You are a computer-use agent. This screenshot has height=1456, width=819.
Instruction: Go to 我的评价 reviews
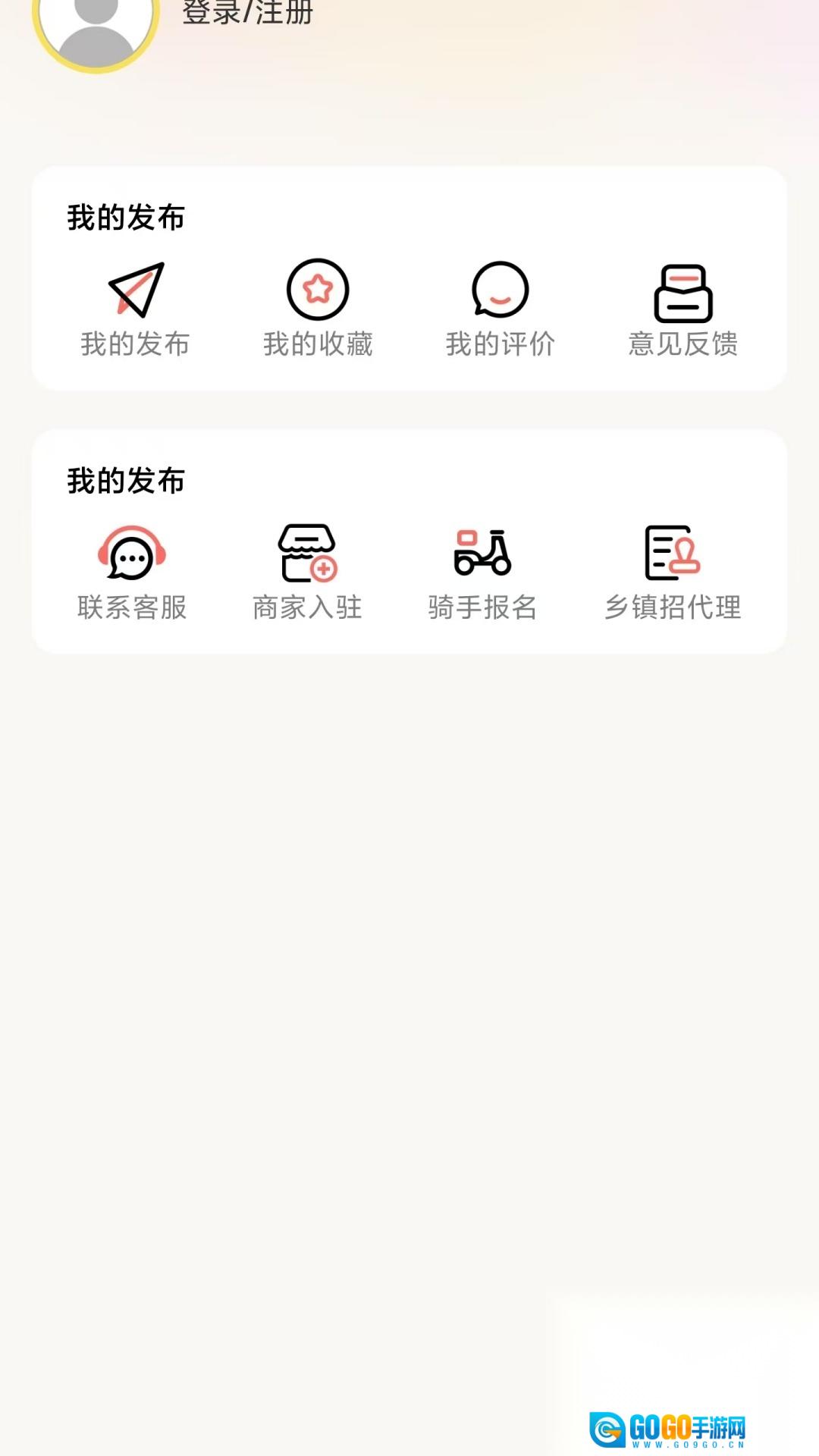click(500, 309)
